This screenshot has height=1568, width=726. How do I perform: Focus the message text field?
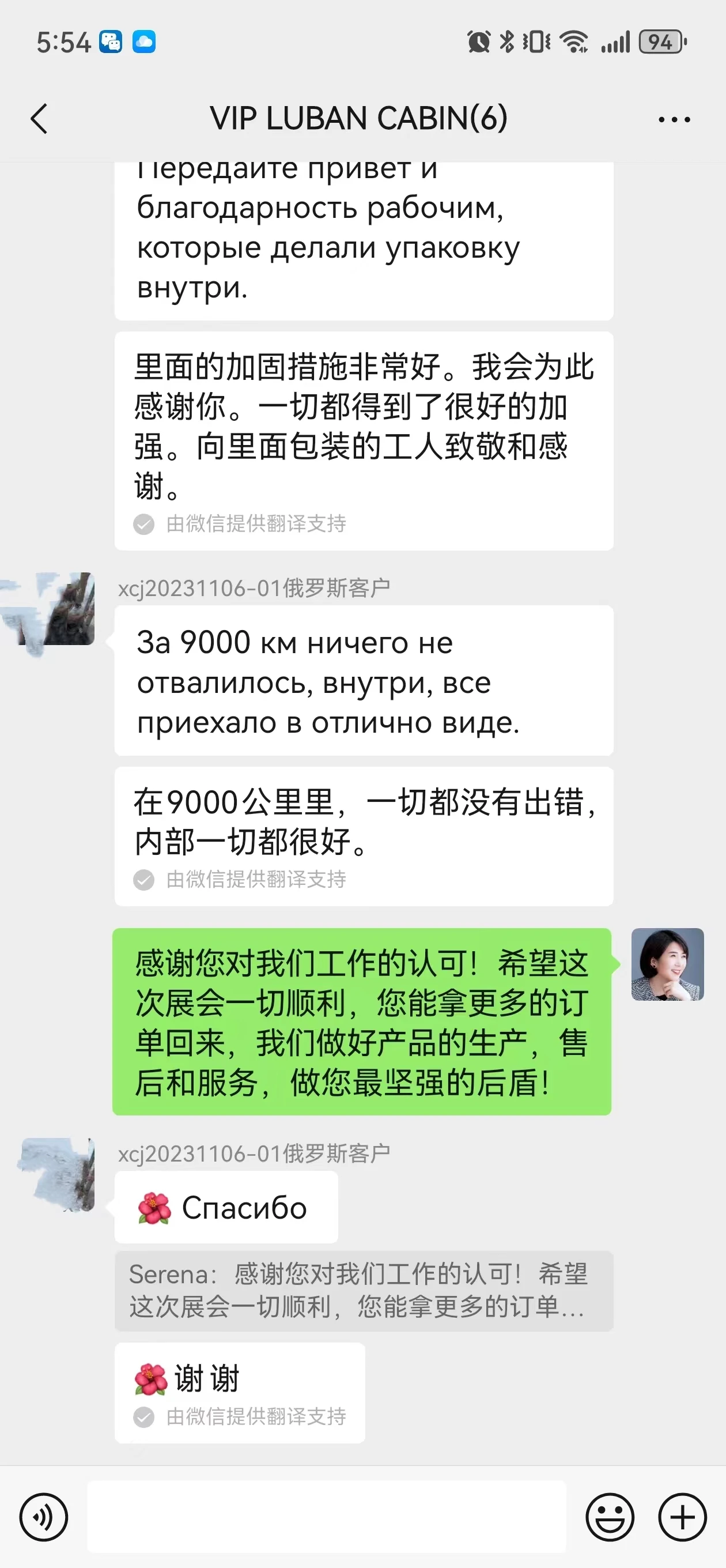tap(327, 1516)
